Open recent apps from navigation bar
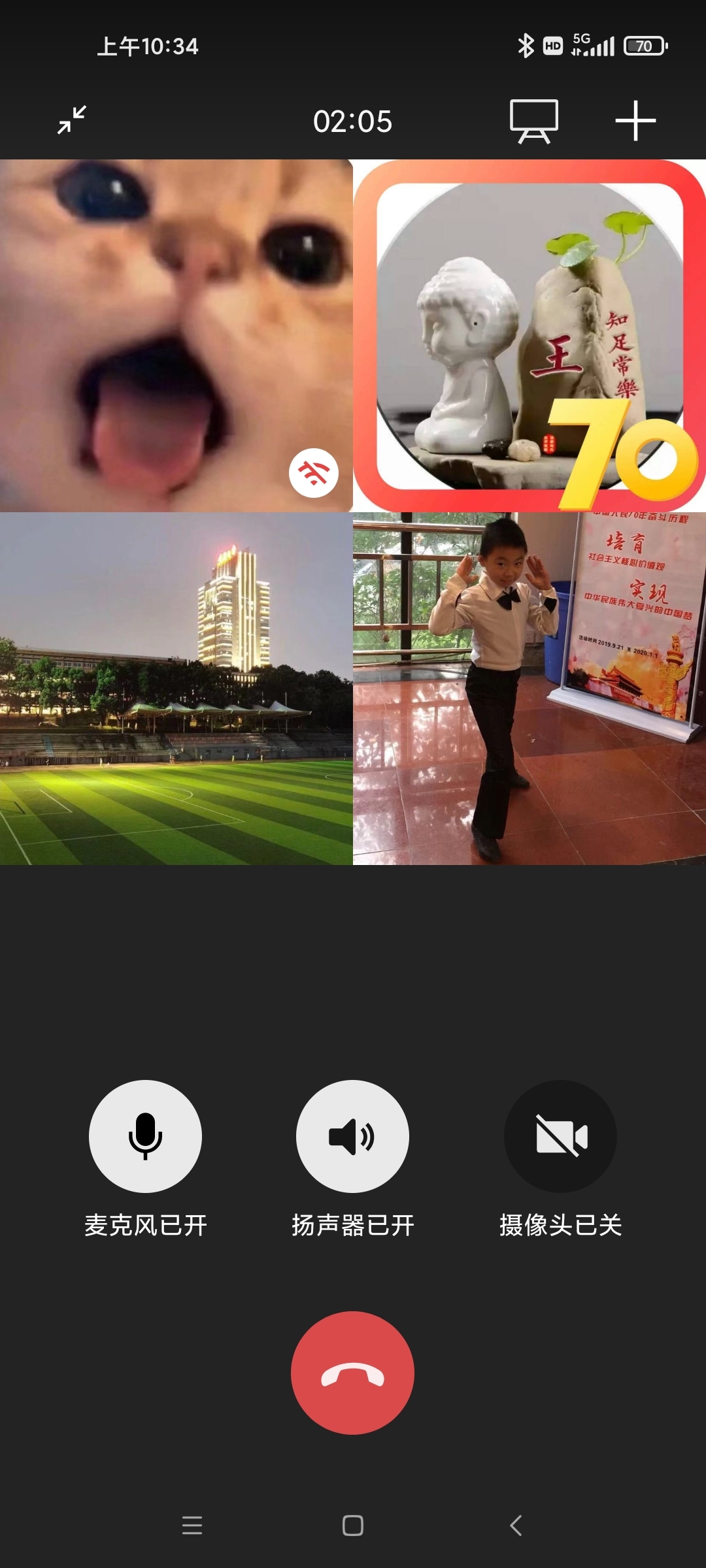Image resolution: width=706 pixels, height=1568 pixels. [192, 1526]
